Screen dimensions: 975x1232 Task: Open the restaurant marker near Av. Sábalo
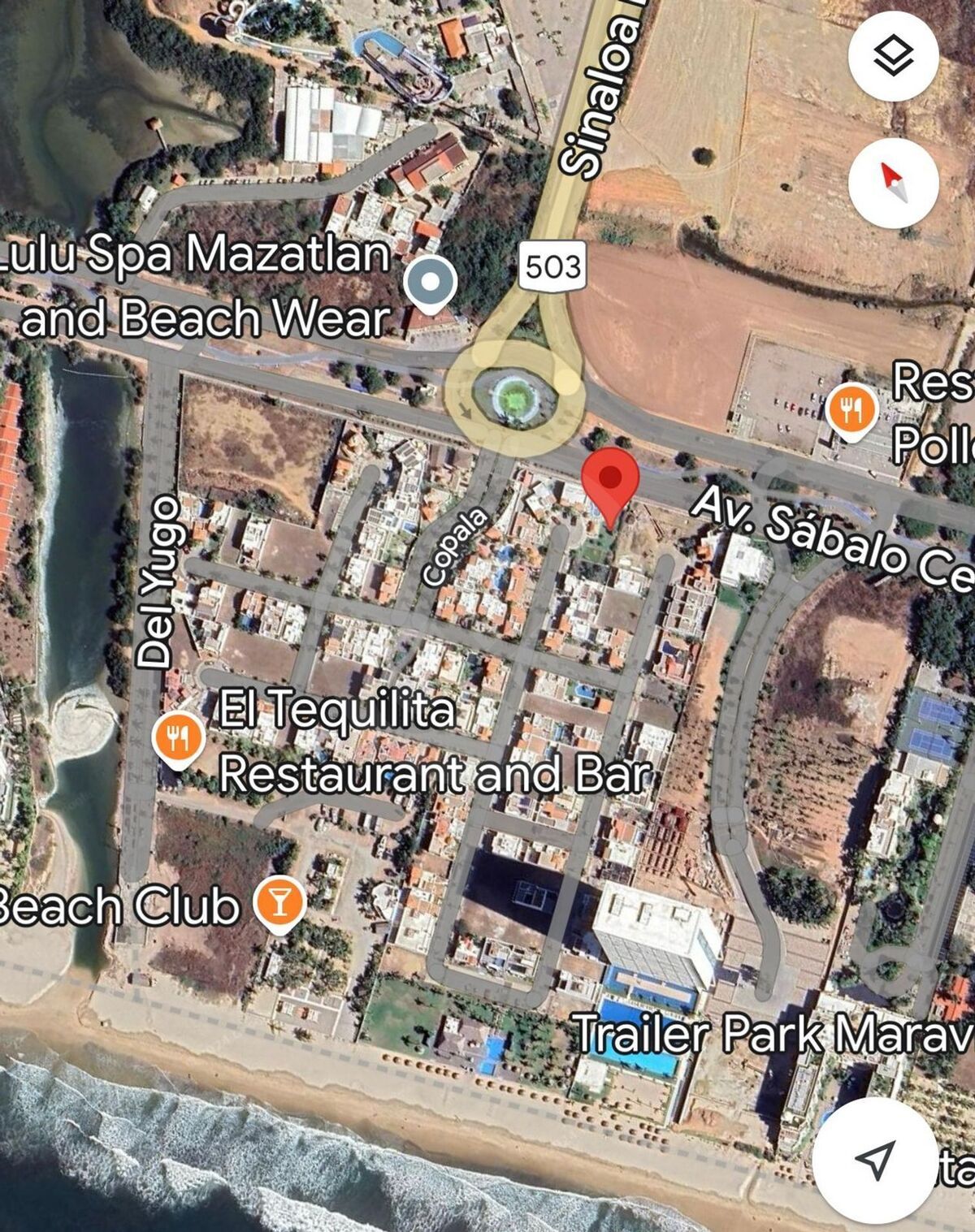coord(851,410)
